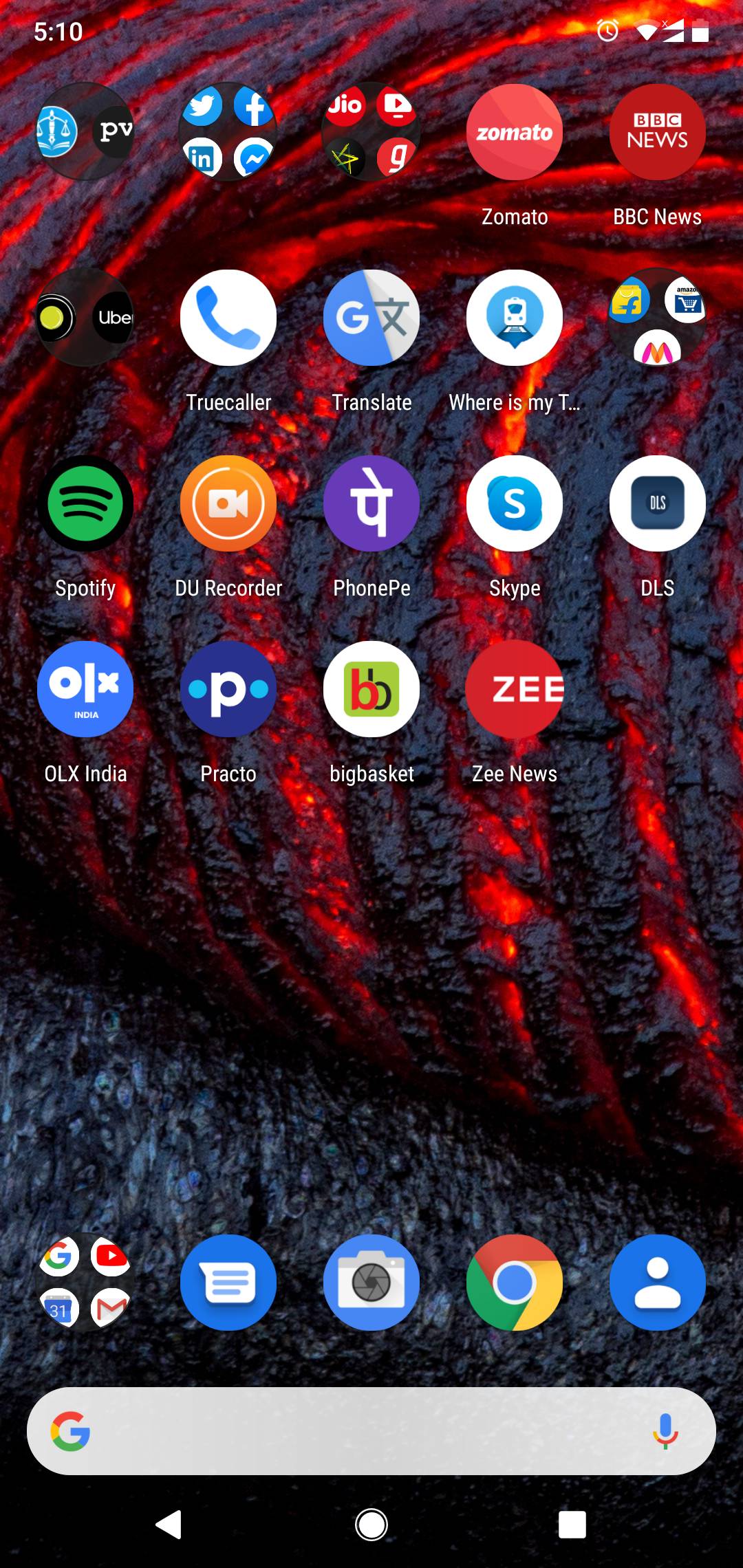Open Zee News
This screenshot has height=1568, width=743.
click(514, 689)
